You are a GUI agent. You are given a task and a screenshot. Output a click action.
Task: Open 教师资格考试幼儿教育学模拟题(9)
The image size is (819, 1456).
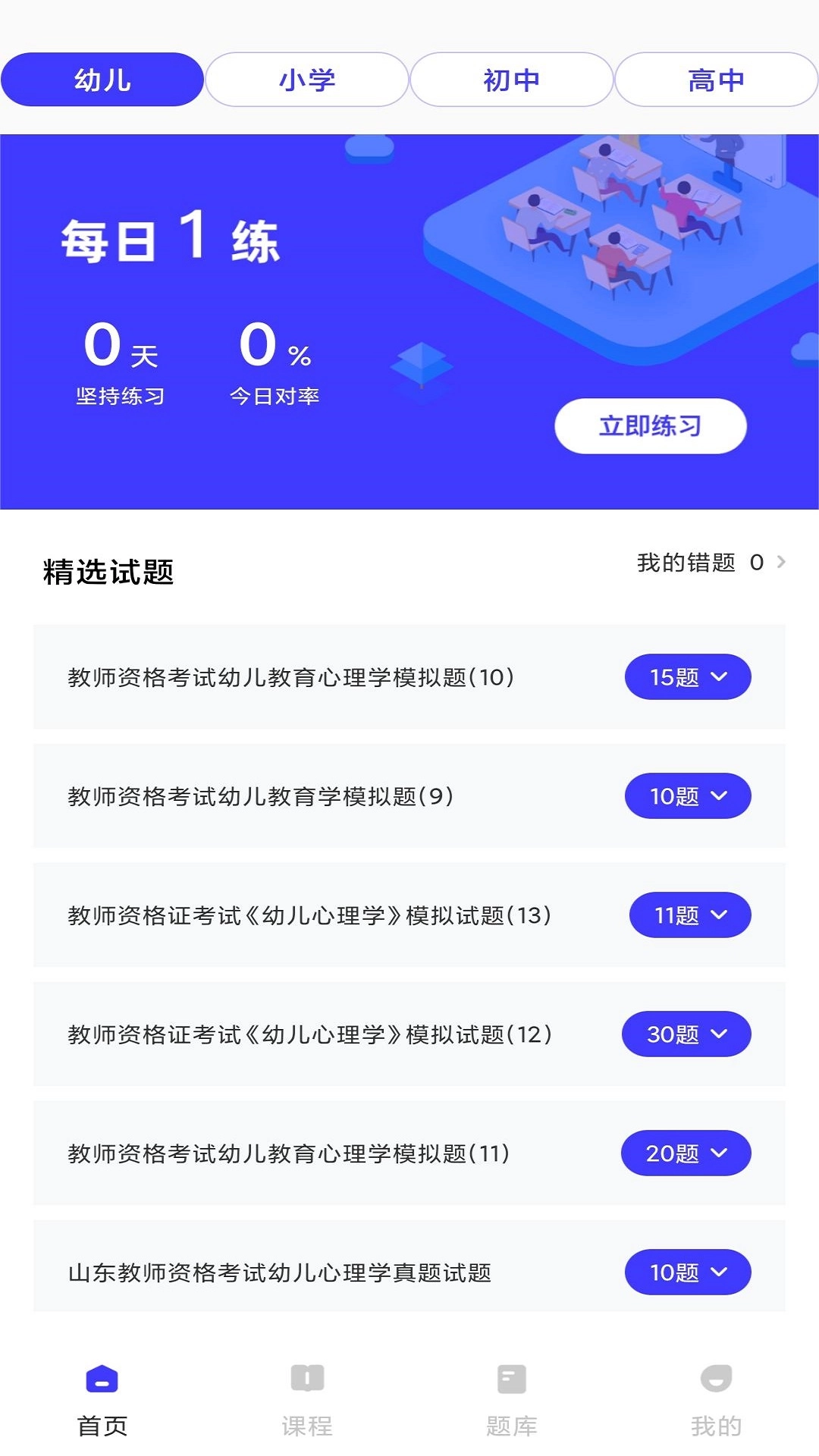point(261,796)
